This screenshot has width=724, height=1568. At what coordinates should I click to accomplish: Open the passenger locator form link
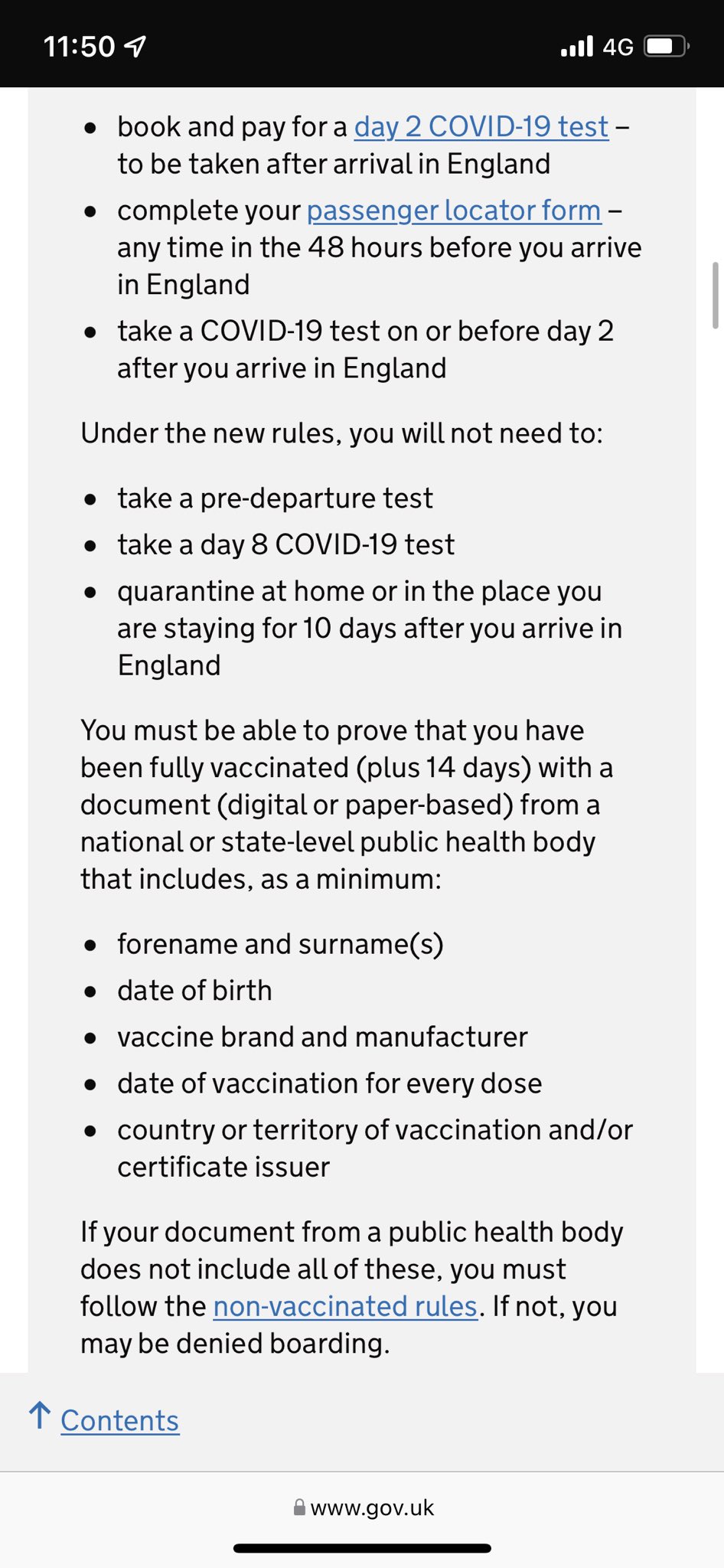[x=454, y=211]
